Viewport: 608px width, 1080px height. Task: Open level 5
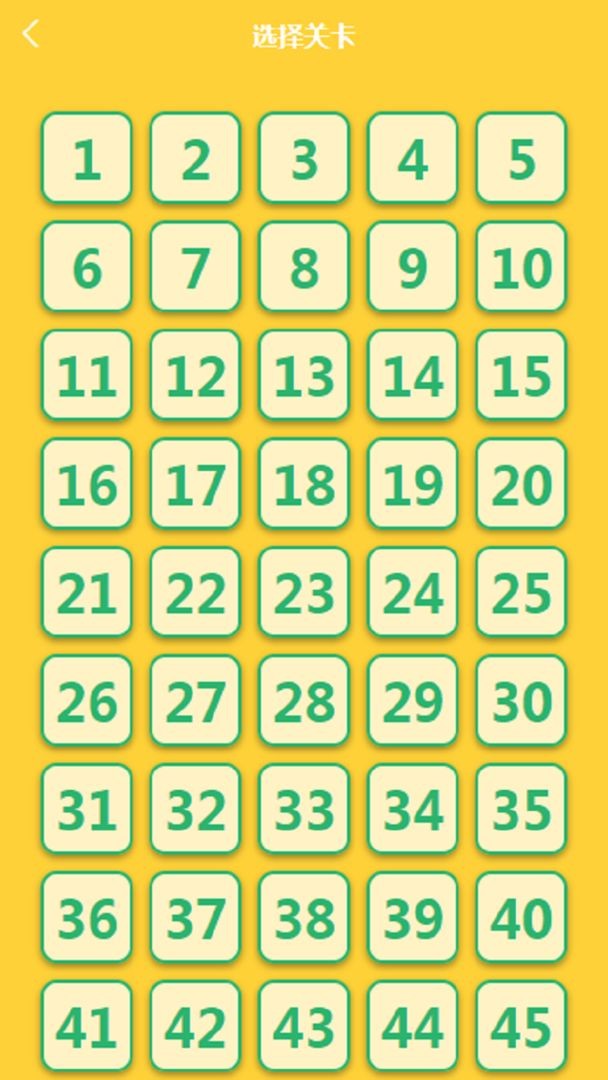point(521,158)
